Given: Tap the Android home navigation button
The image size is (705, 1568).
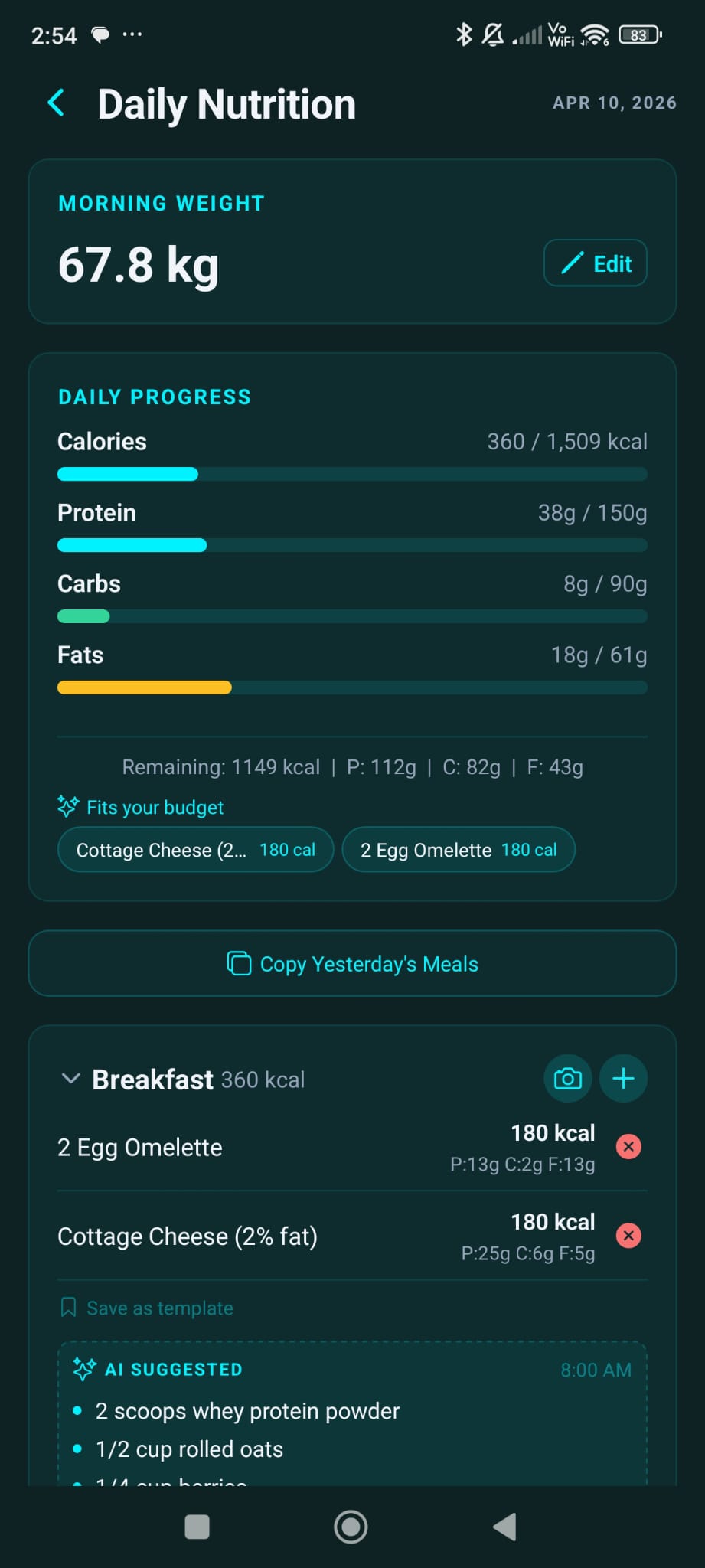Looking at the screenshot, I should (351, 1526).
